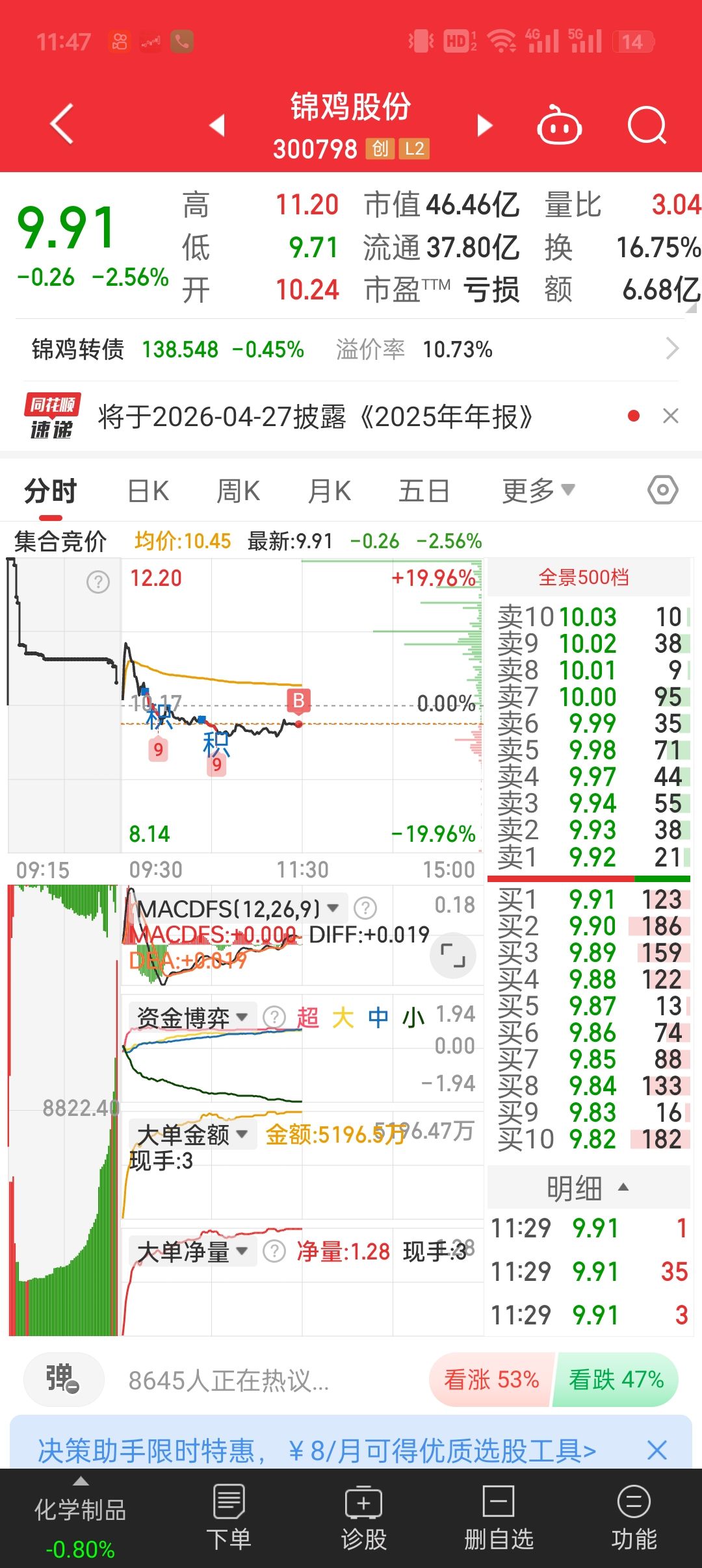Expand the 更多 chart period dropdown

(538, 491)
